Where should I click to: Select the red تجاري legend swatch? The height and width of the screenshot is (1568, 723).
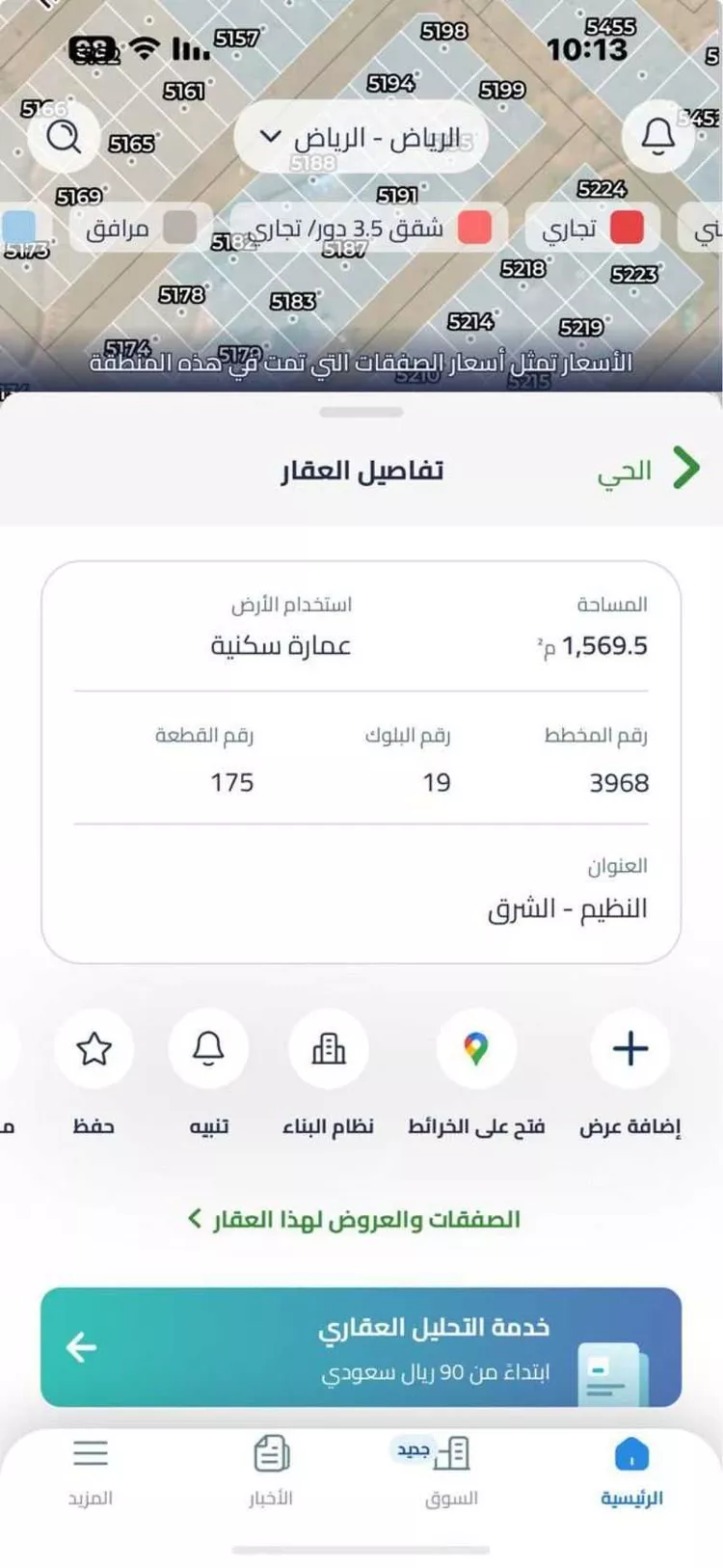point(627,228)
